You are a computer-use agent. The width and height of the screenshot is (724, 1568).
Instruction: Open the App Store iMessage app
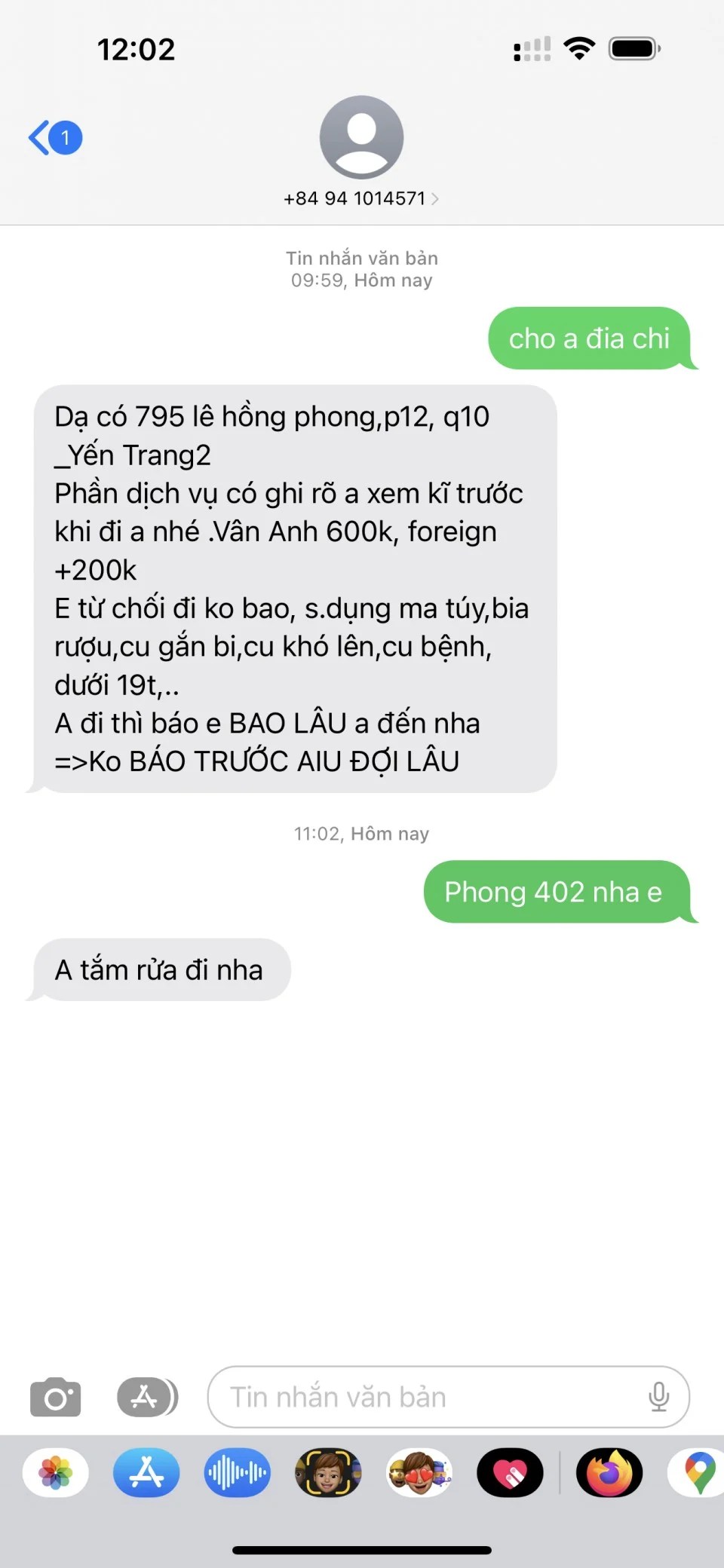point(146,1472)
